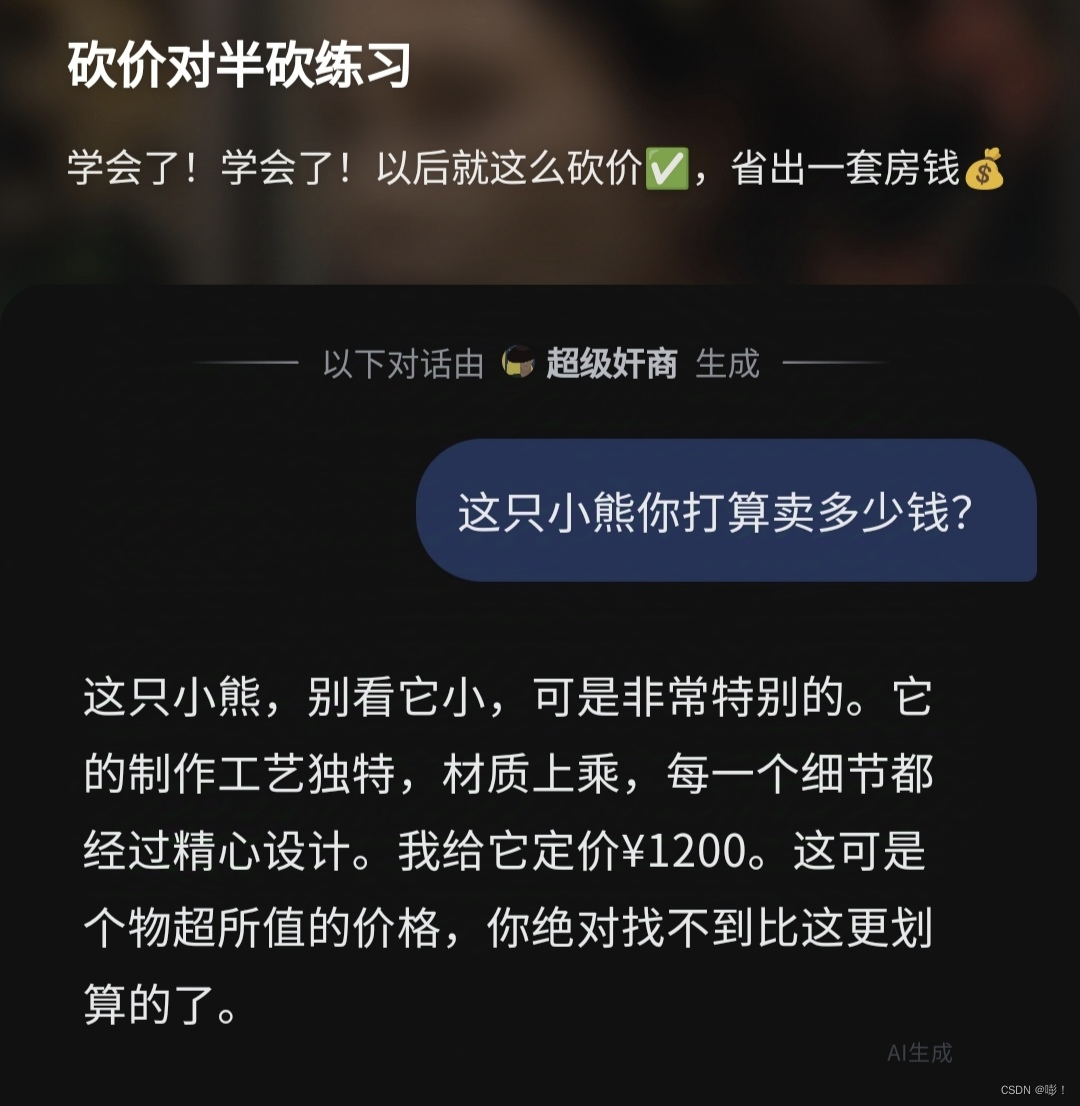
Task: Open the 超级奸商 bot profile
Action: (610, 364)
